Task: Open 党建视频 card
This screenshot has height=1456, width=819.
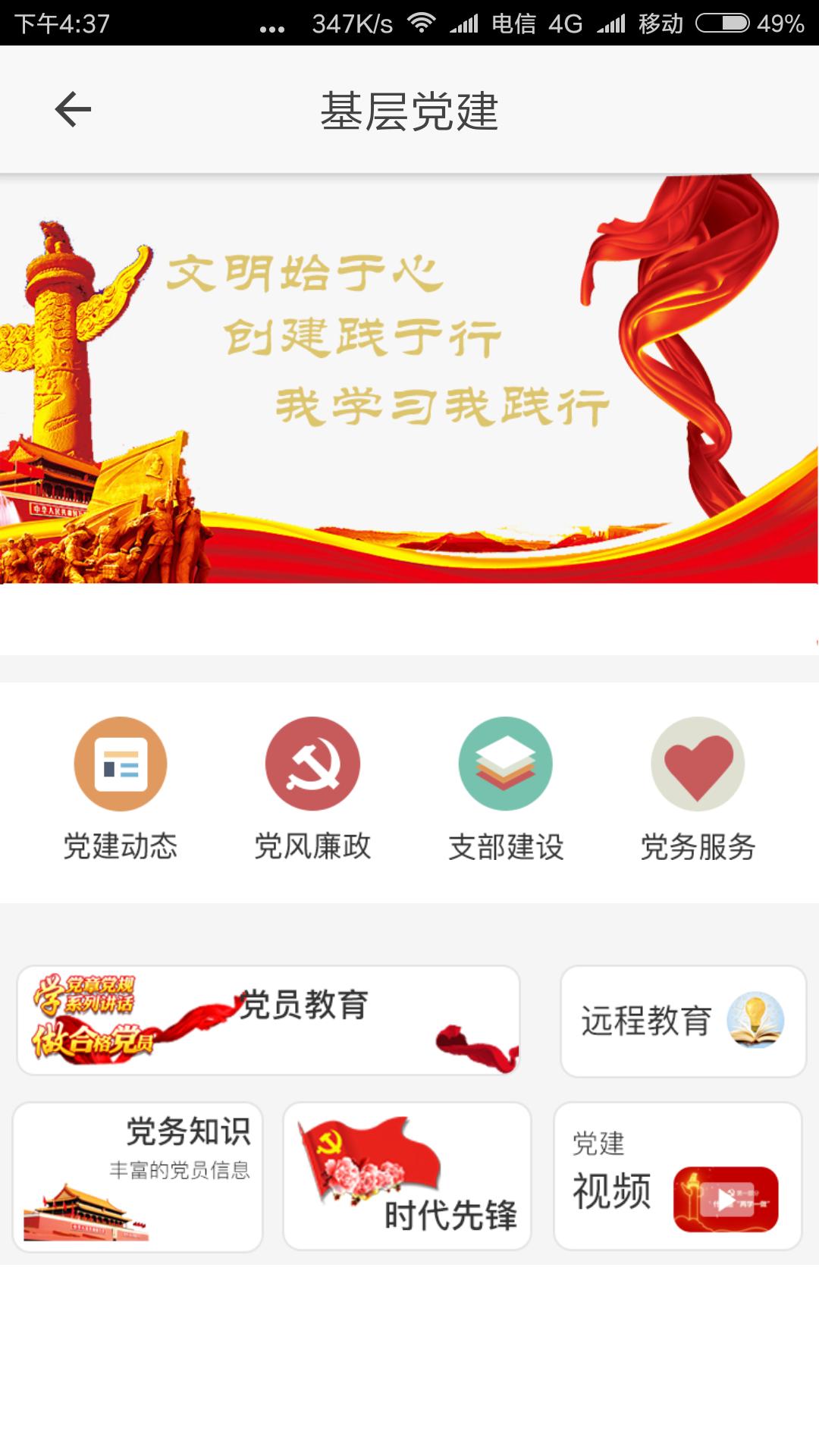Action: pyautogui.click(x=677, y=1176)
